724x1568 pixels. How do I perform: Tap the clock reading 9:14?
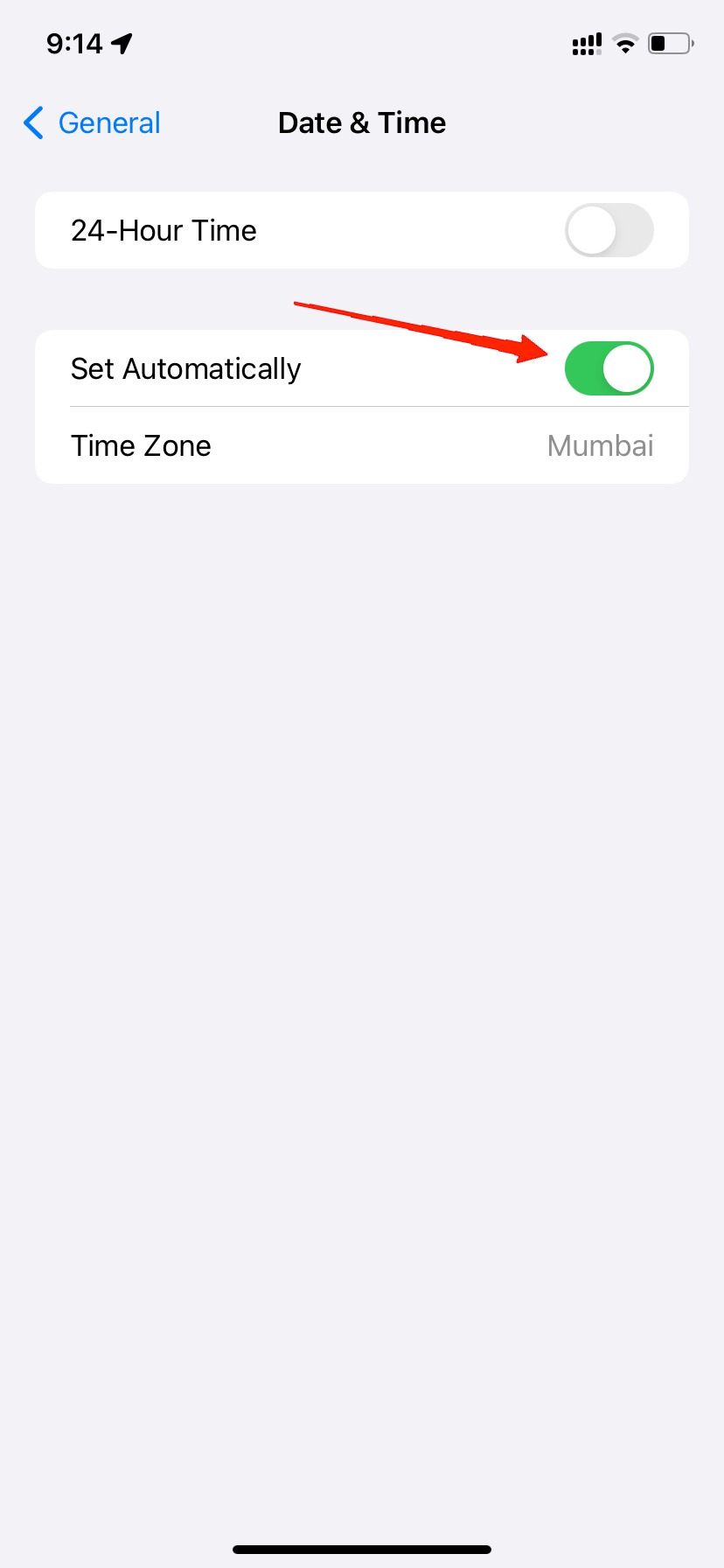pos(75,43)
